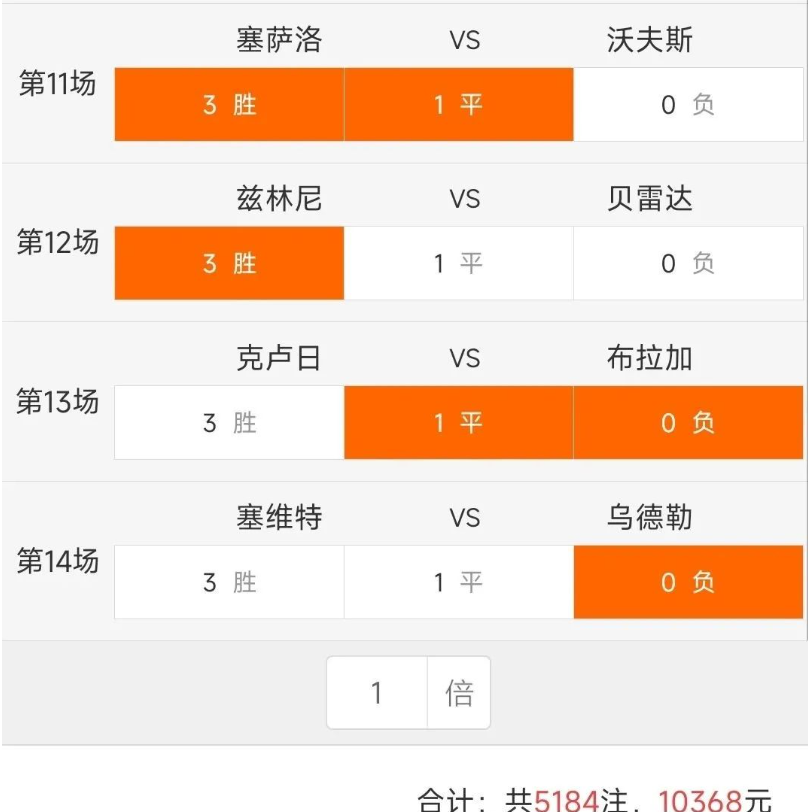Select 0 负 for 第11场 塞萨洛 vs 沃夫斯
Screen dimensions: 808x812
tap(688, 105)
